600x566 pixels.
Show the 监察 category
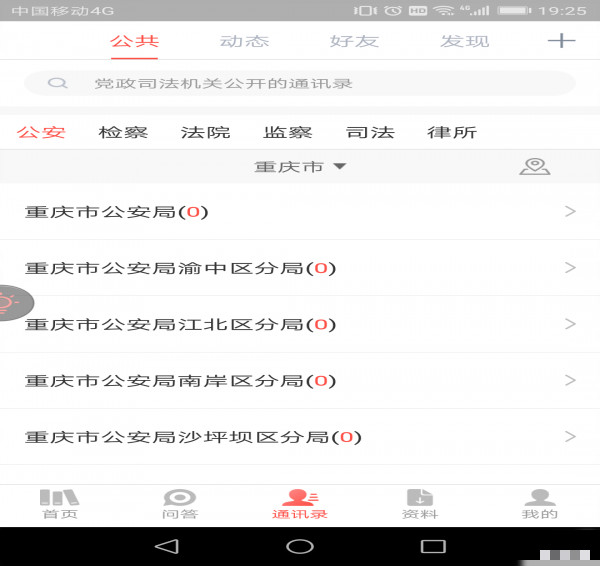click(x=288, y=132)
